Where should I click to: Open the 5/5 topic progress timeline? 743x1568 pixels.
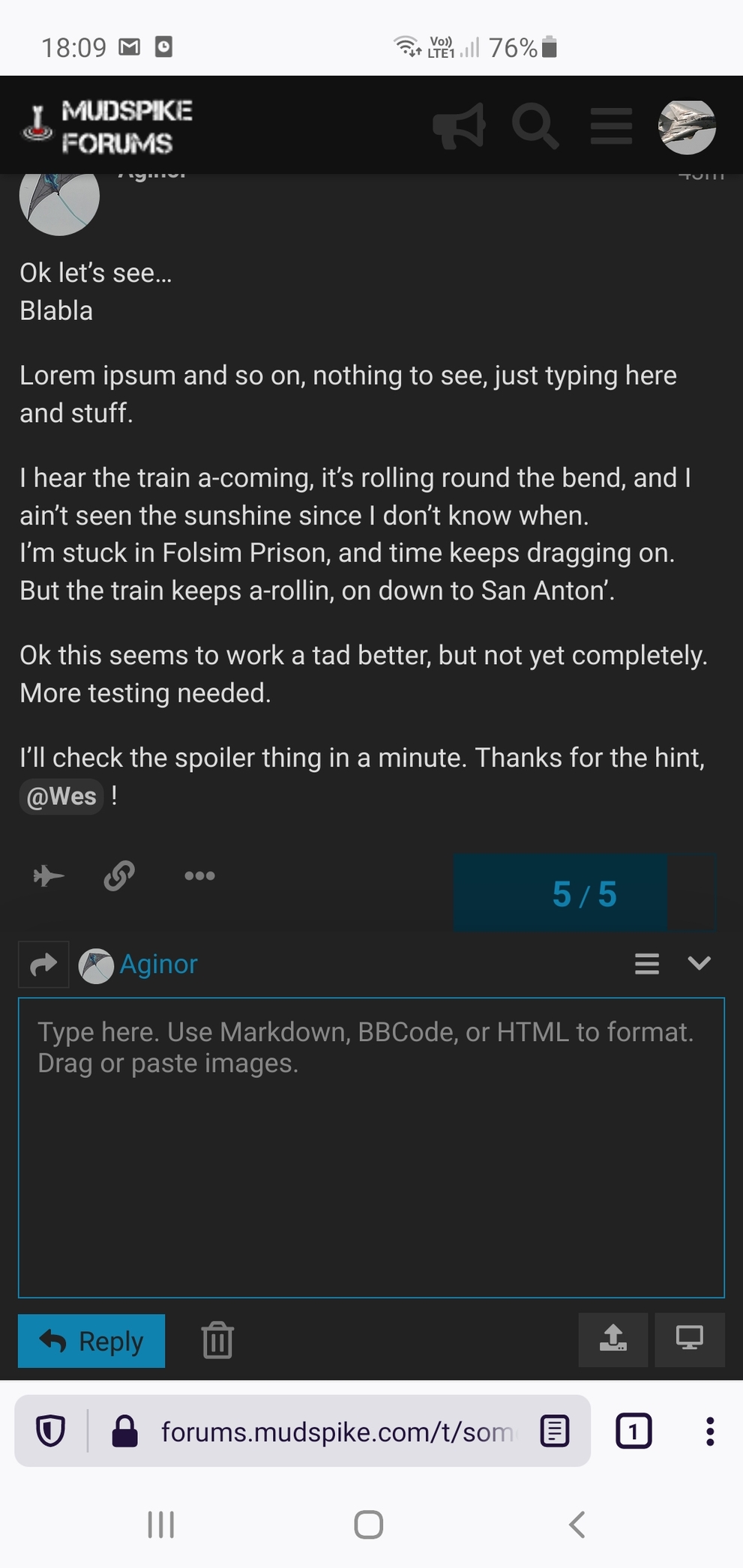coord(583,893)
